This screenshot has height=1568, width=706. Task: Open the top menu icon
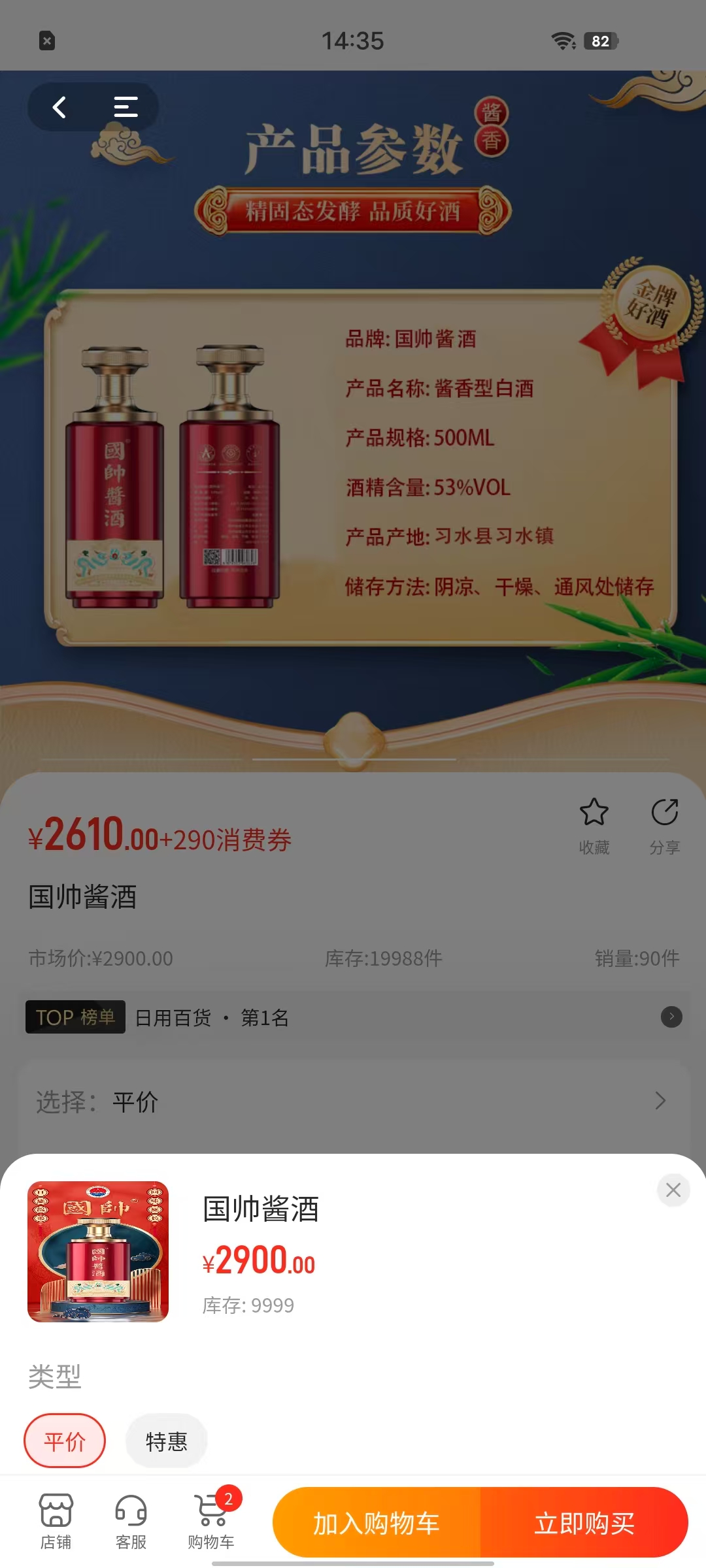tap(126, 107)
